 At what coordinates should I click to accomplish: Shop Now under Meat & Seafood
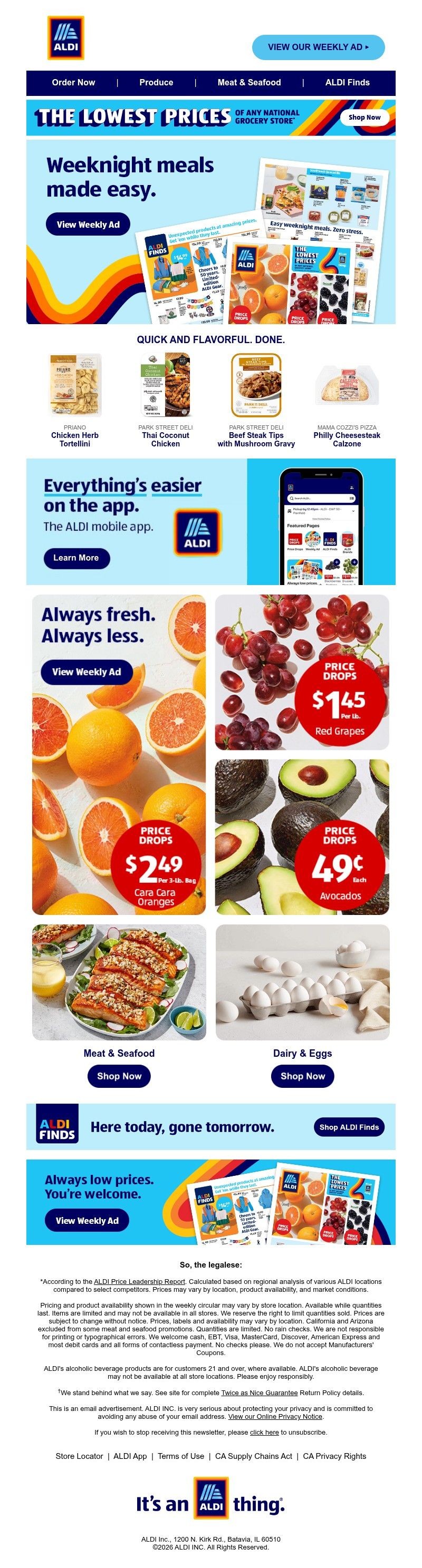pos(119,1076)
